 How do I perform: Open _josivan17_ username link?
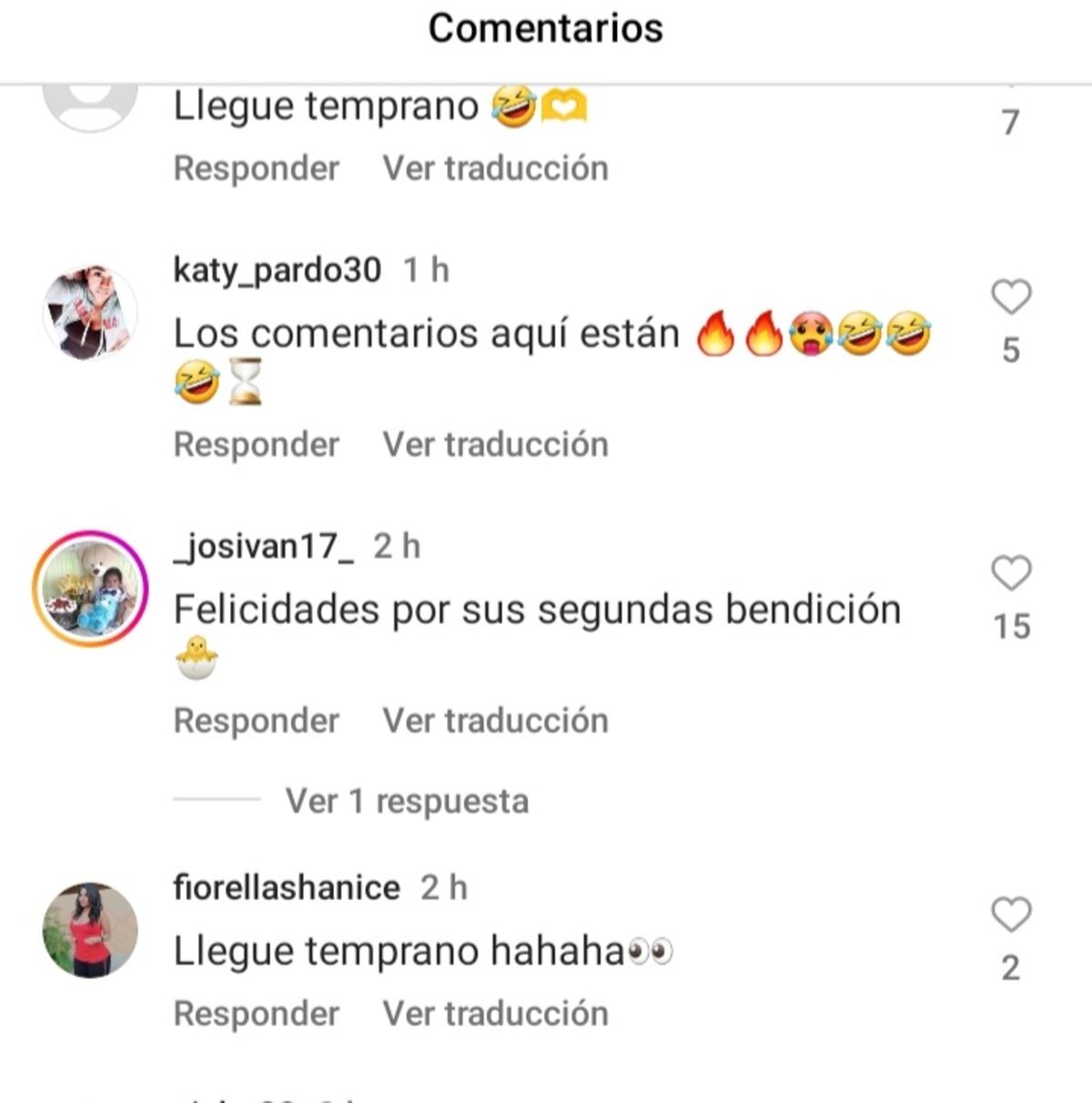(264, 547)
